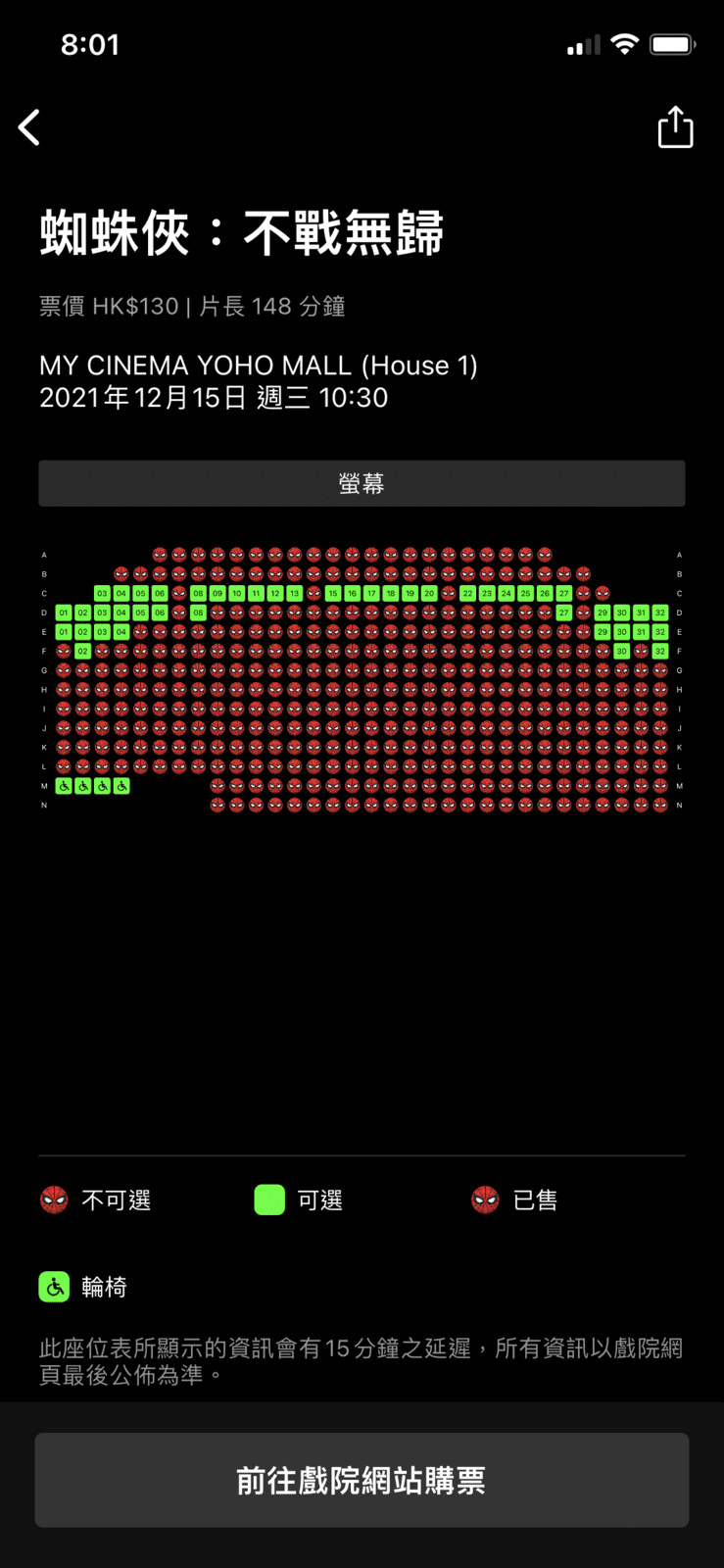724x1568 pixels.
Task: Go back to the previous screen
Action: (30, 127)
